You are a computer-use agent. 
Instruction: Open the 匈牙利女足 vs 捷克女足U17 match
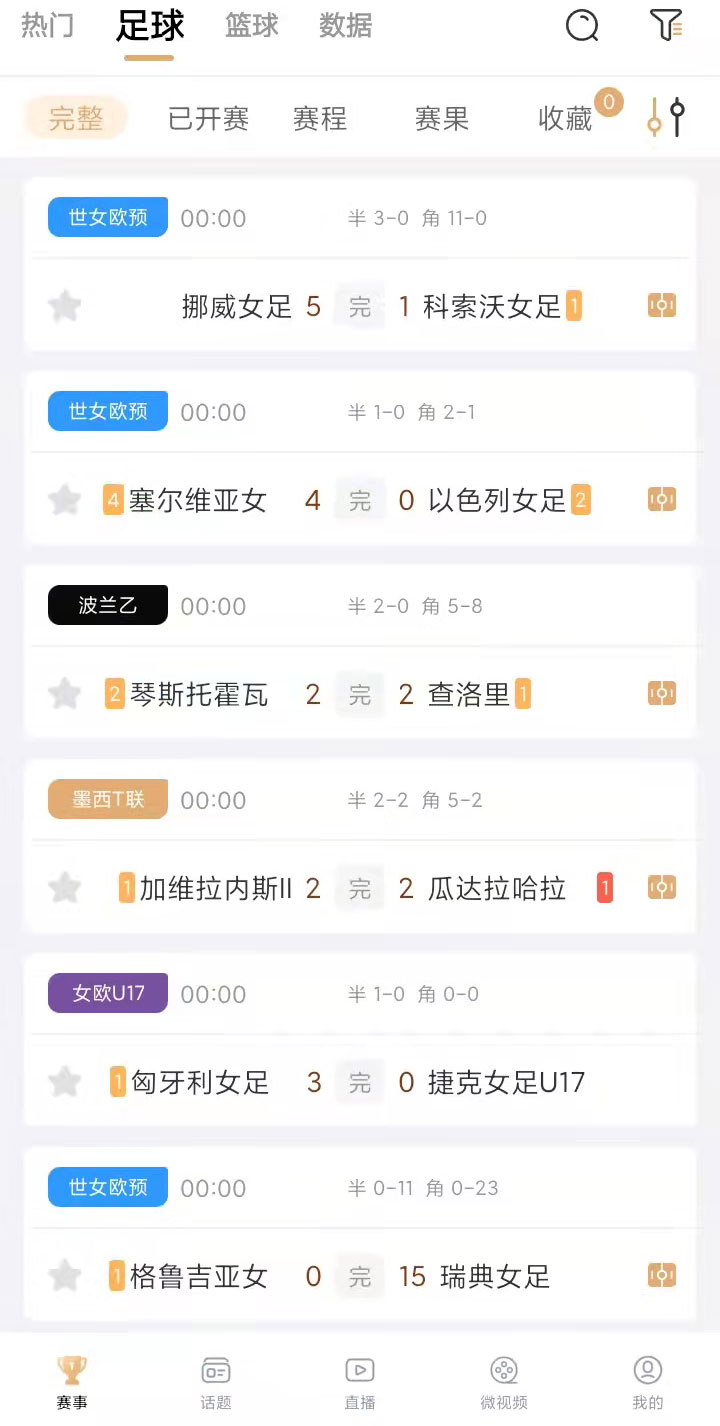point(360,1082)
